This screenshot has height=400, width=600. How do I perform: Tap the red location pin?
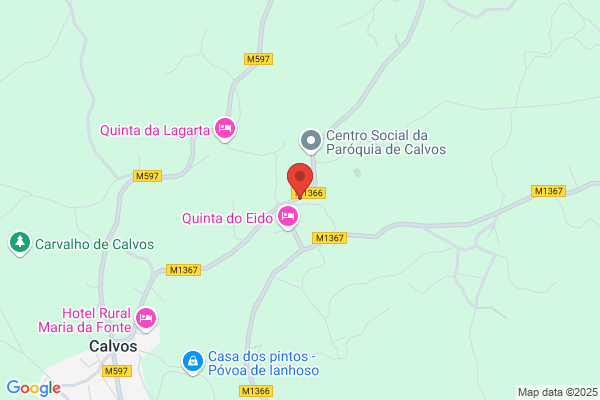click(x=300, y=181)
